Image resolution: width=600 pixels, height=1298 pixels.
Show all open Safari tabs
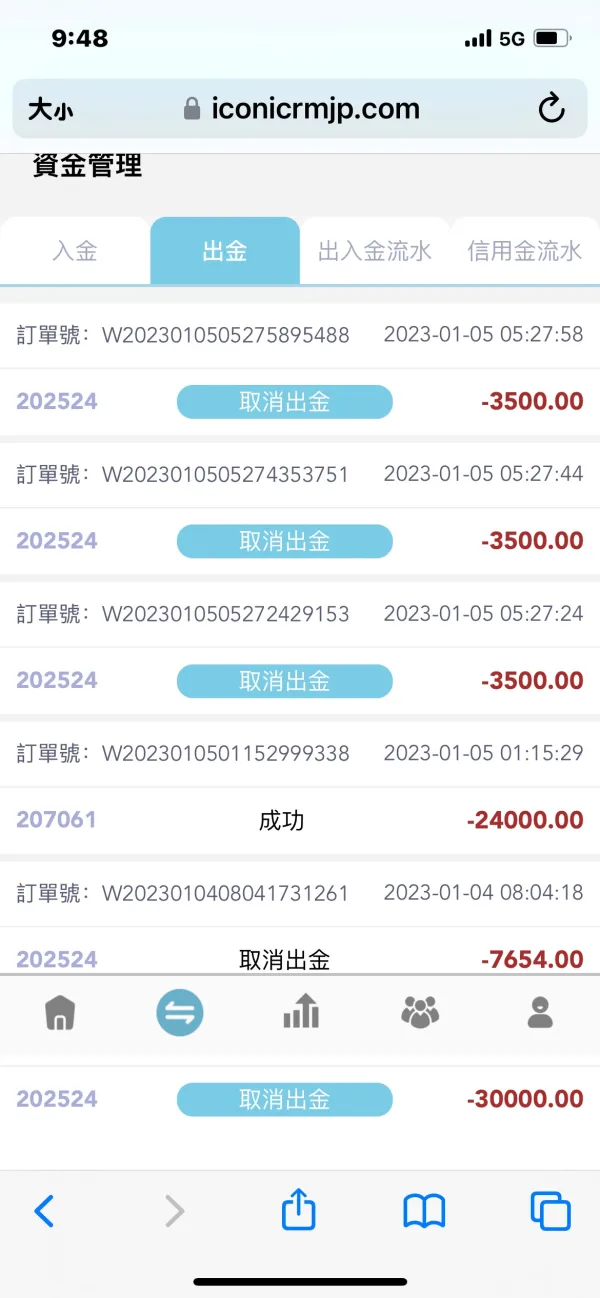pos(550,1212)
